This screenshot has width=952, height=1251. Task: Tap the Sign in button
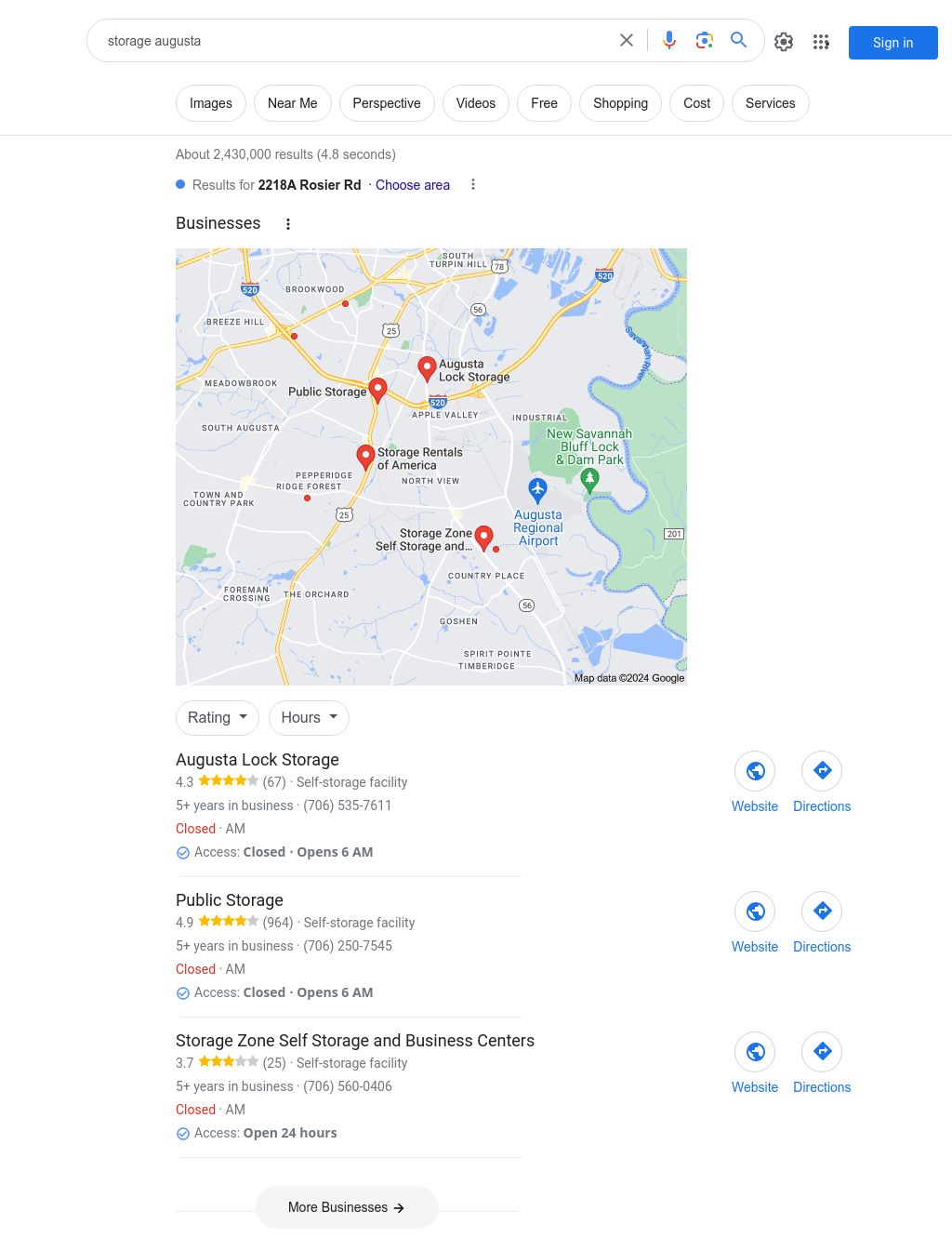tap(892, 43)
